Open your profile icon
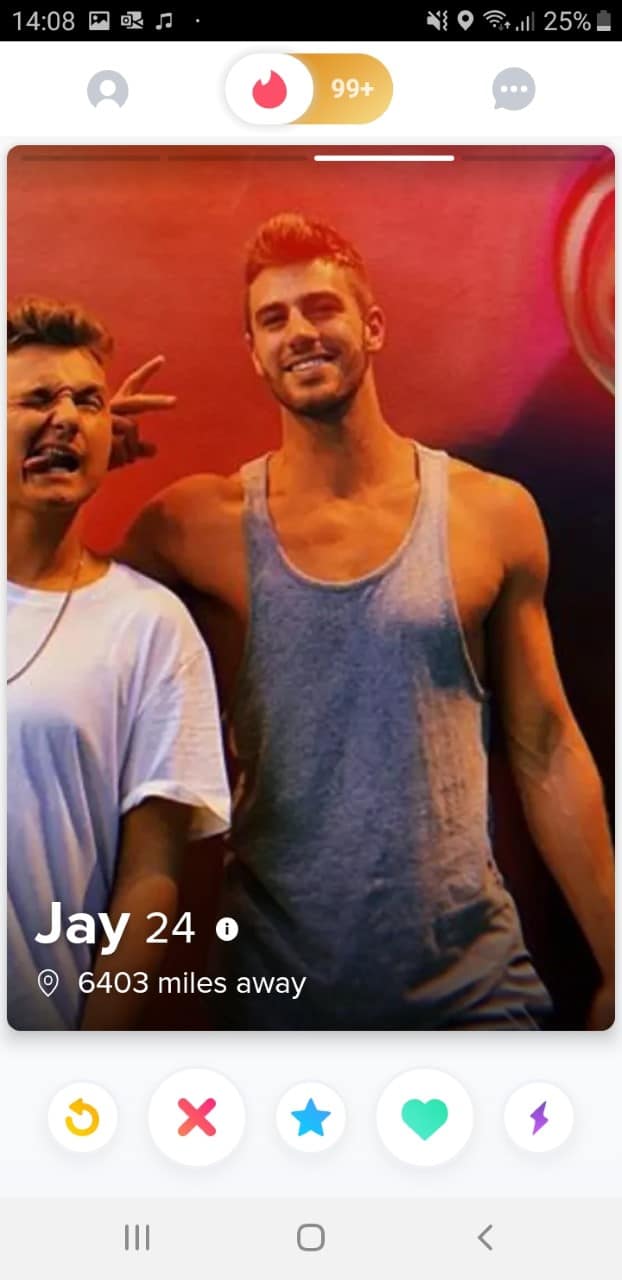Viewport: 622px width, 1280px height. coord(108,90)
